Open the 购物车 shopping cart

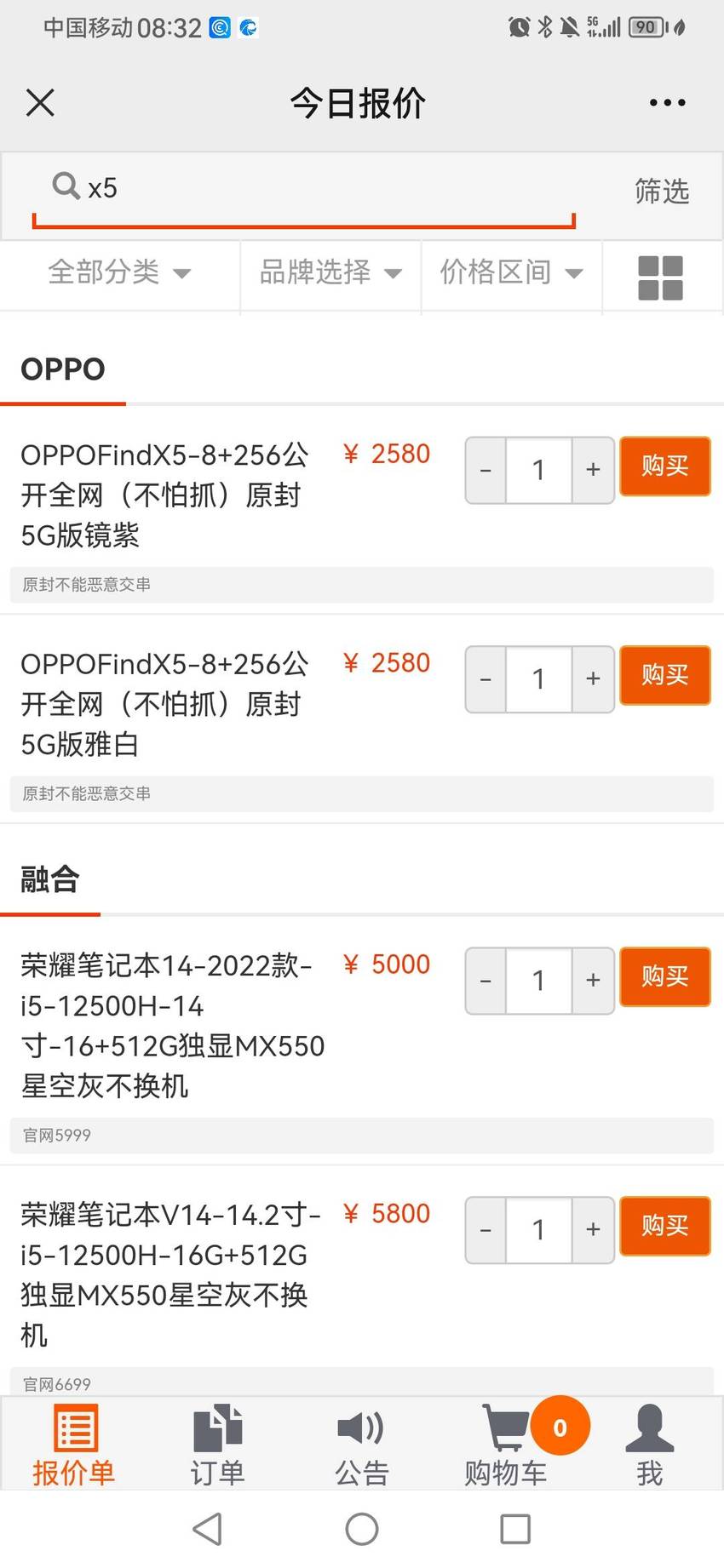click(506, 1445)
